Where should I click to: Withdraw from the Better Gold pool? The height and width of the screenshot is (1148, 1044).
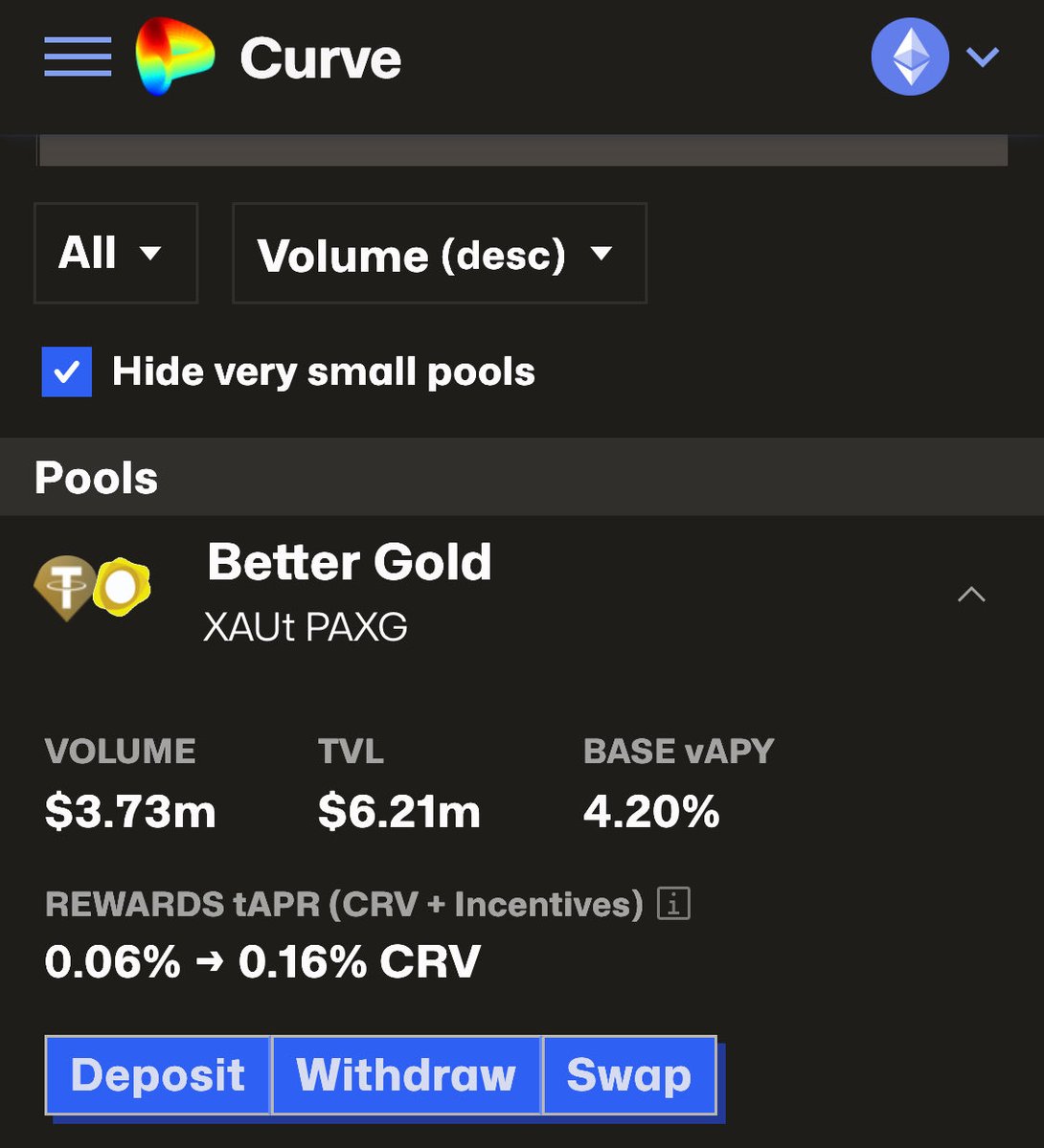pos(406,1074)
